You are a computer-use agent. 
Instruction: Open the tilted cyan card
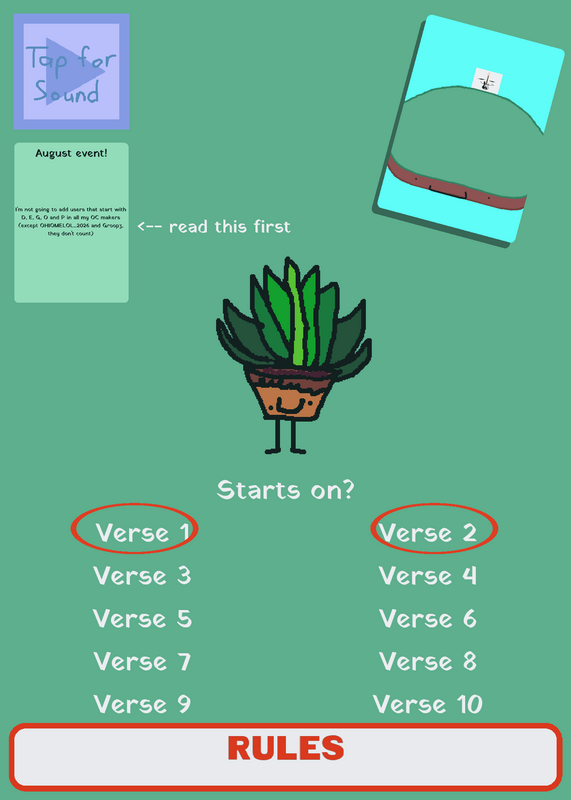click(x=469, y=130)
